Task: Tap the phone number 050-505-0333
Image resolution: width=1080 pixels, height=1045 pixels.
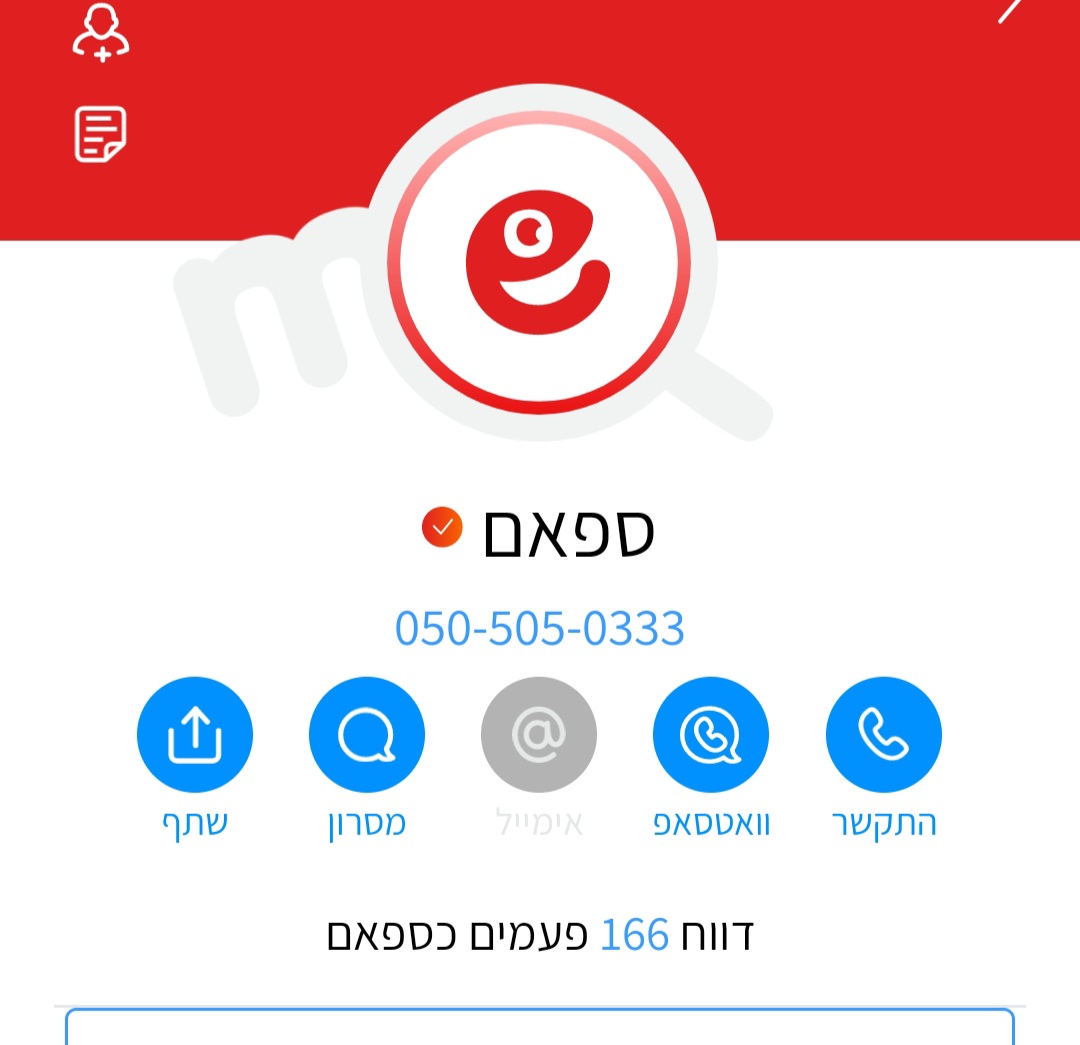Action: [540, 628]
